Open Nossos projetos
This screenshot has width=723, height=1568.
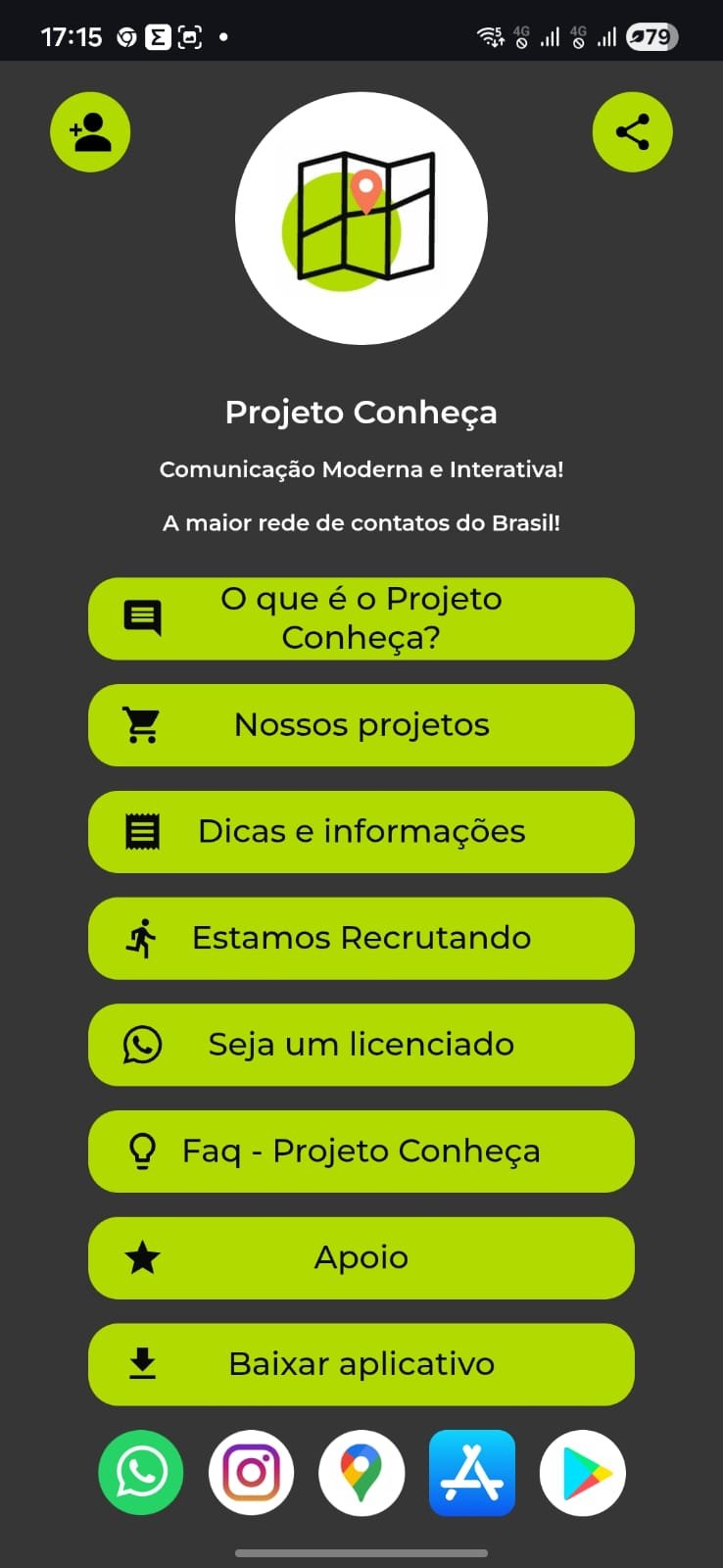(361, 725)
